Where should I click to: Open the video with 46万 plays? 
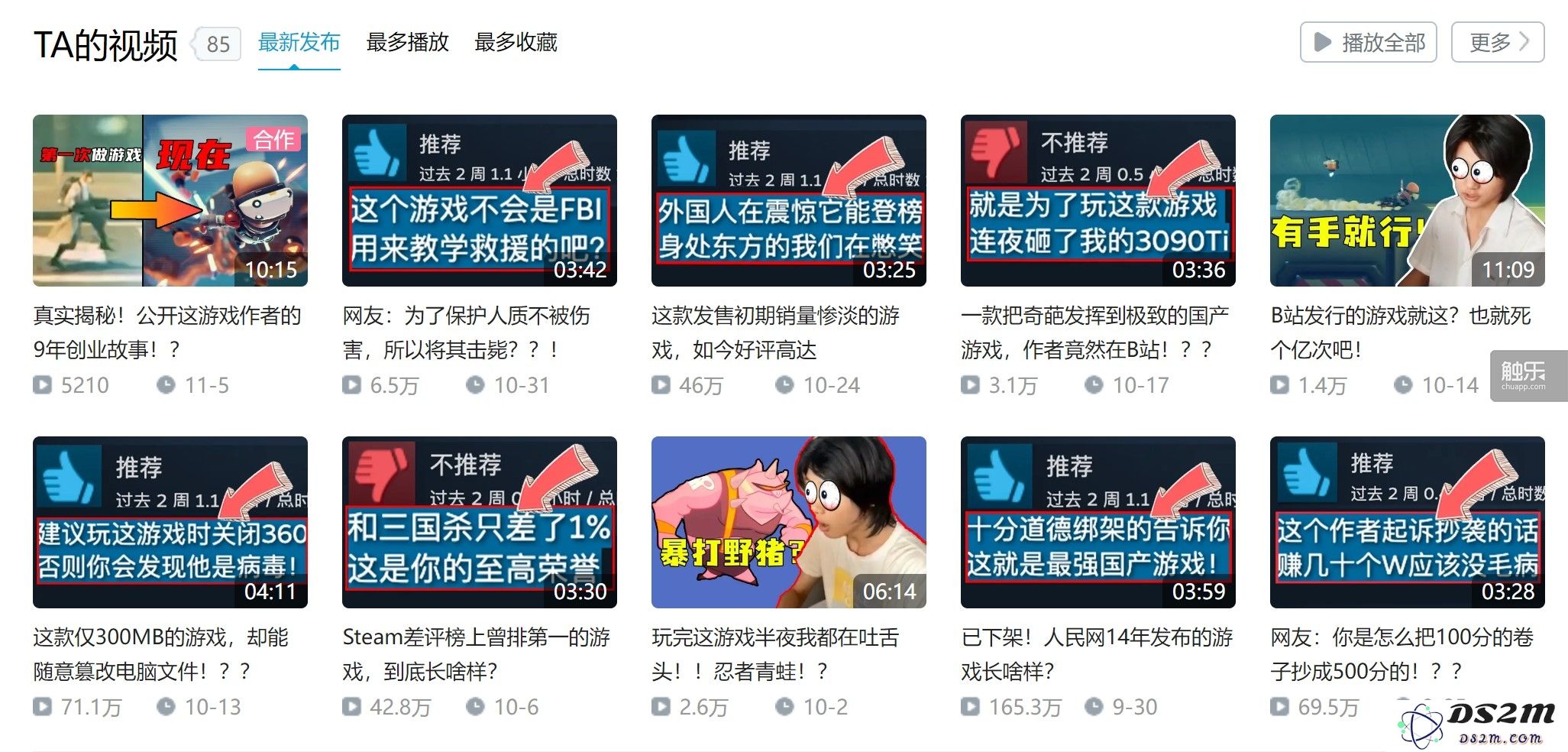pos(789,201)
